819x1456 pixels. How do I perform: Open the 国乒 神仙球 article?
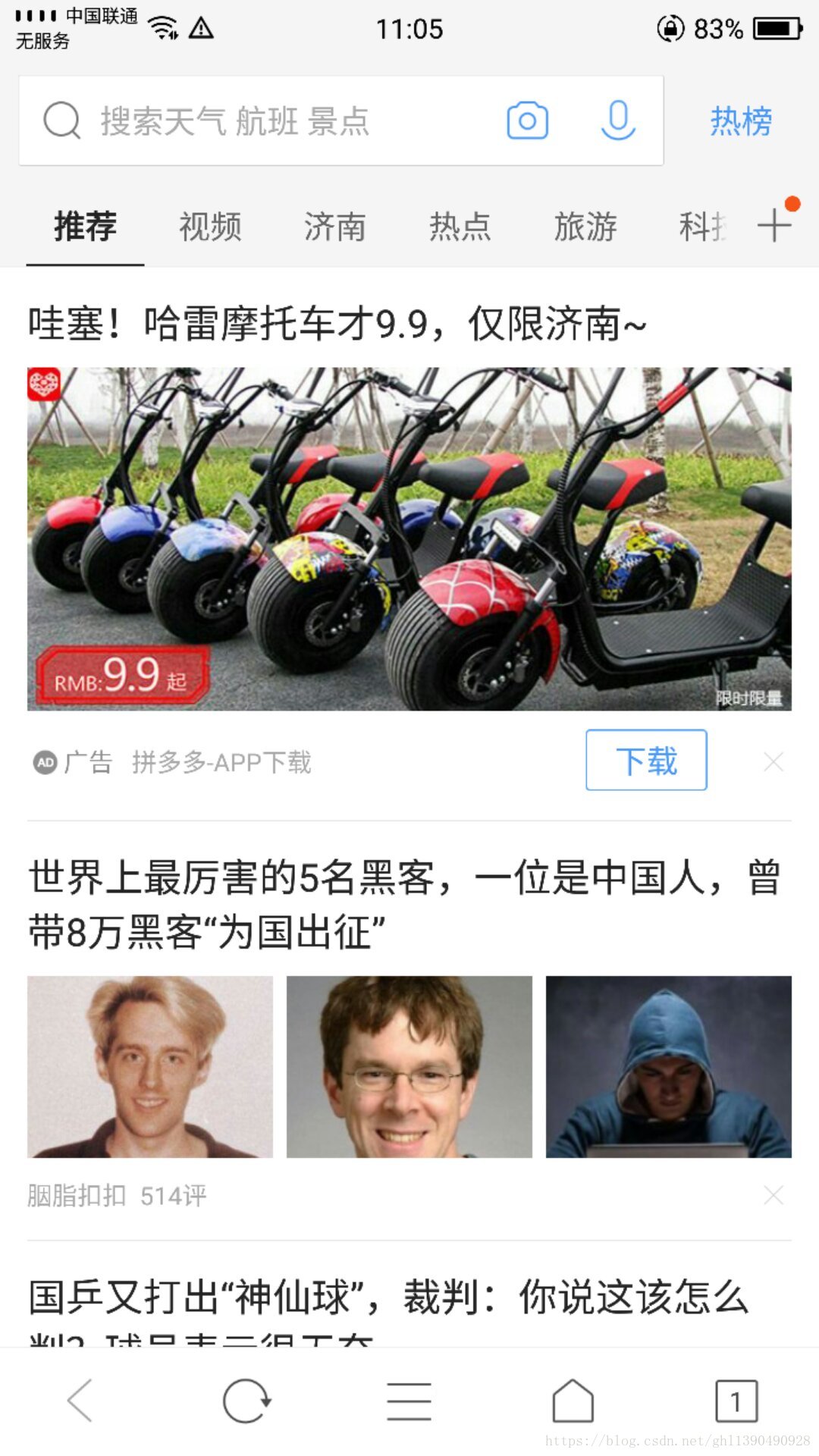point(388,1298)
